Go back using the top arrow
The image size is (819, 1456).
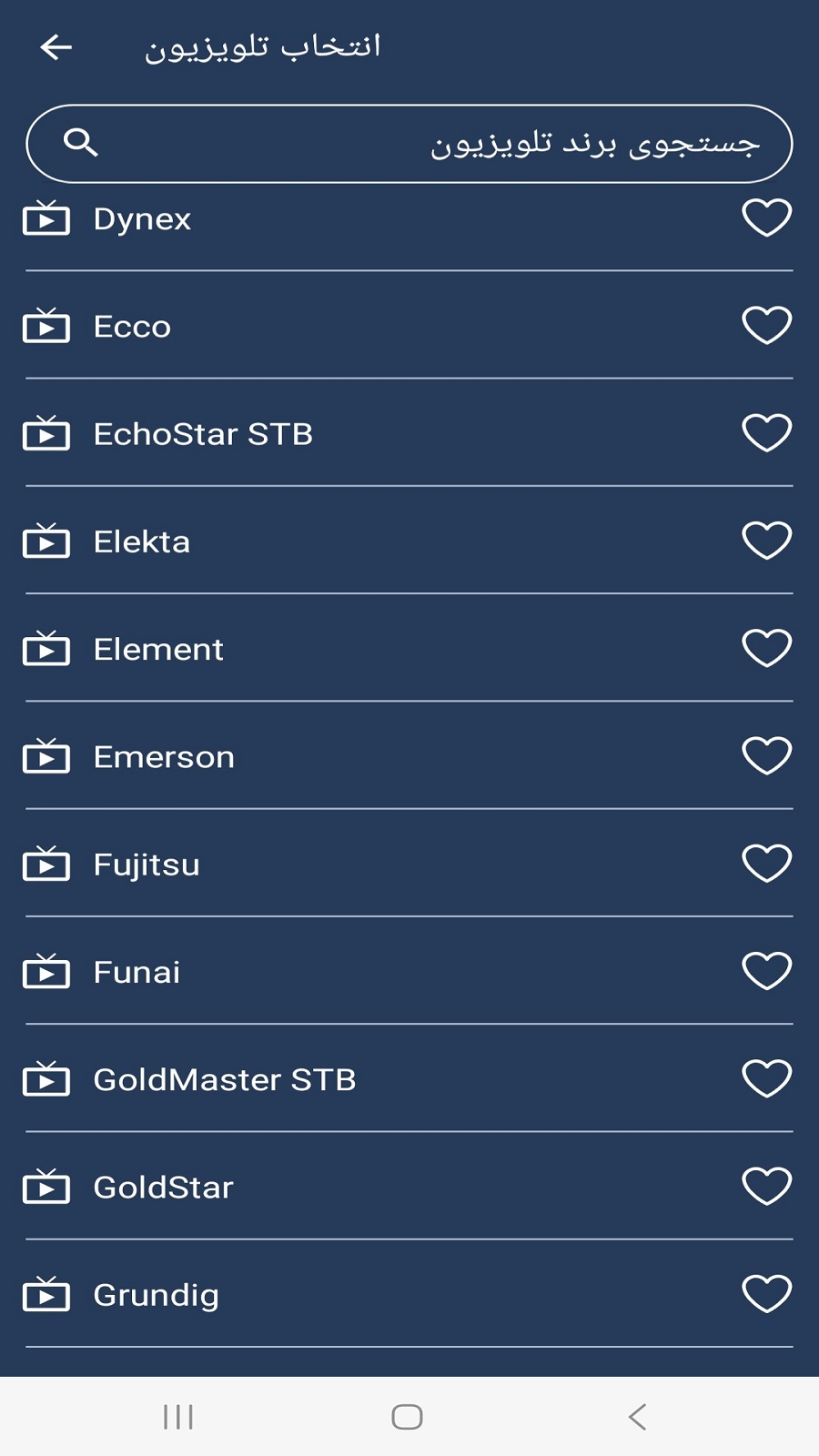pos(56,47)
